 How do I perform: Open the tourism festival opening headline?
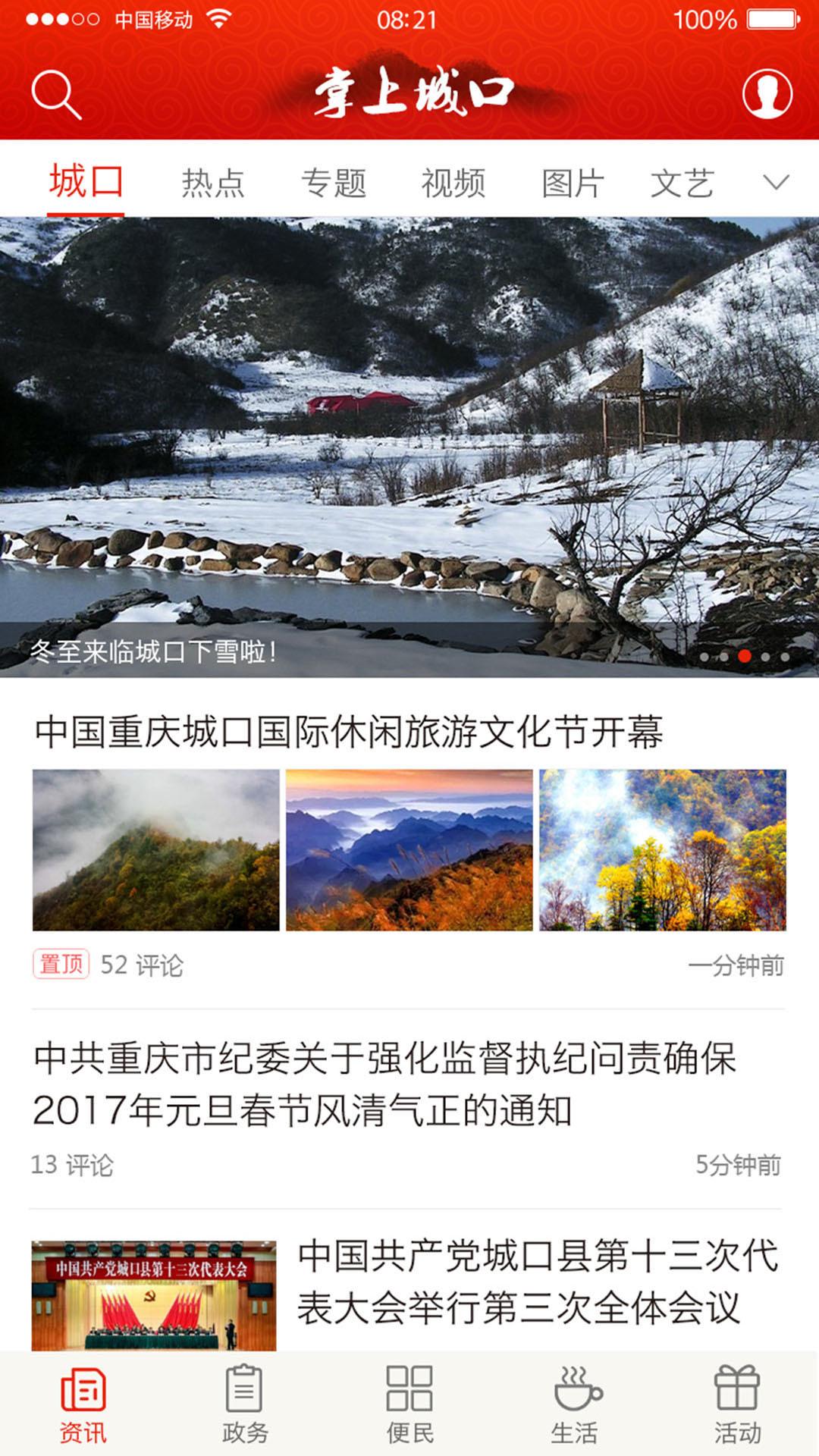[349, 730]
